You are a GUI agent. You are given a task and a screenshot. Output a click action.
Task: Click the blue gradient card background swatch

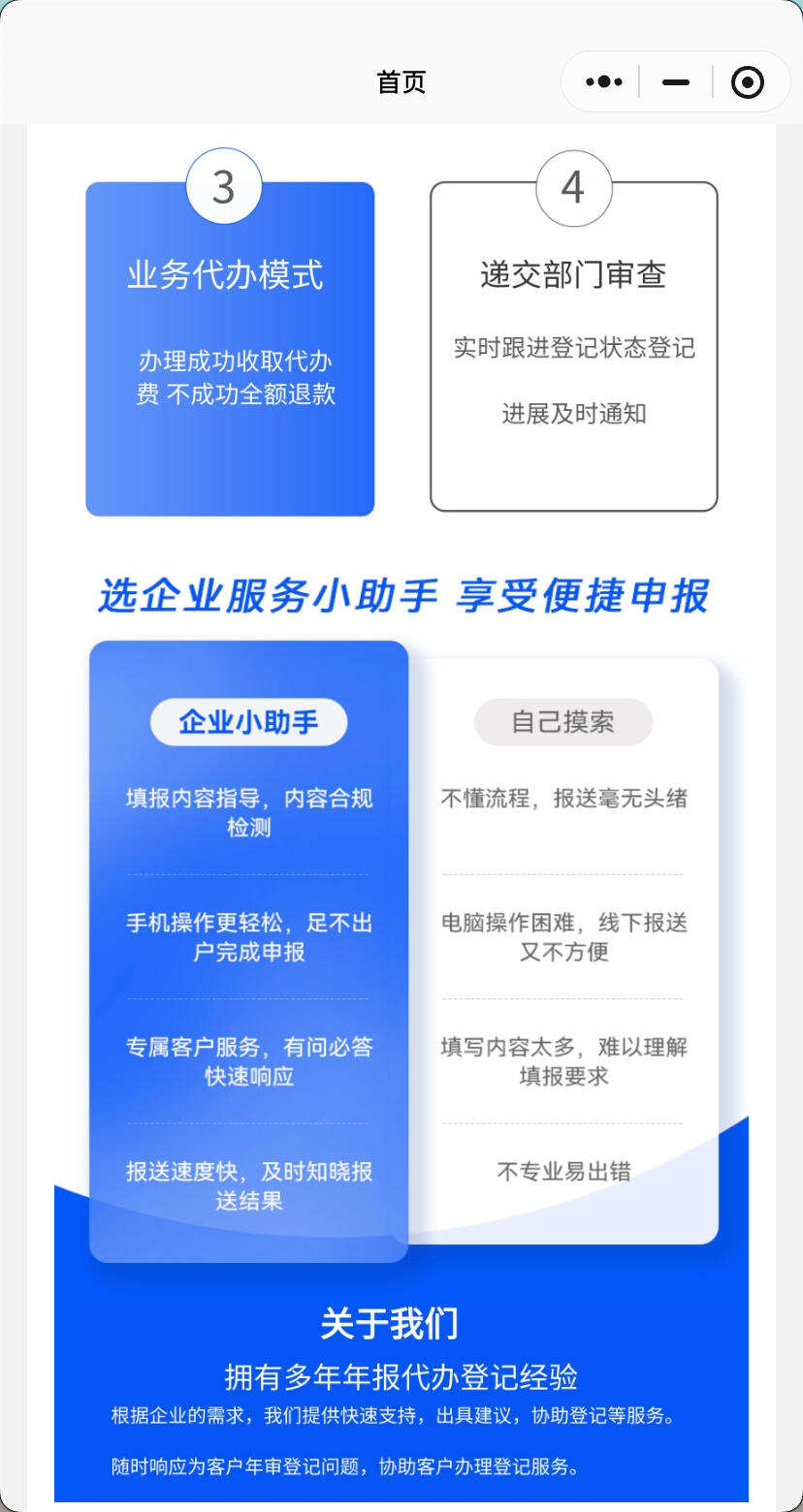[x=230, y=465]
